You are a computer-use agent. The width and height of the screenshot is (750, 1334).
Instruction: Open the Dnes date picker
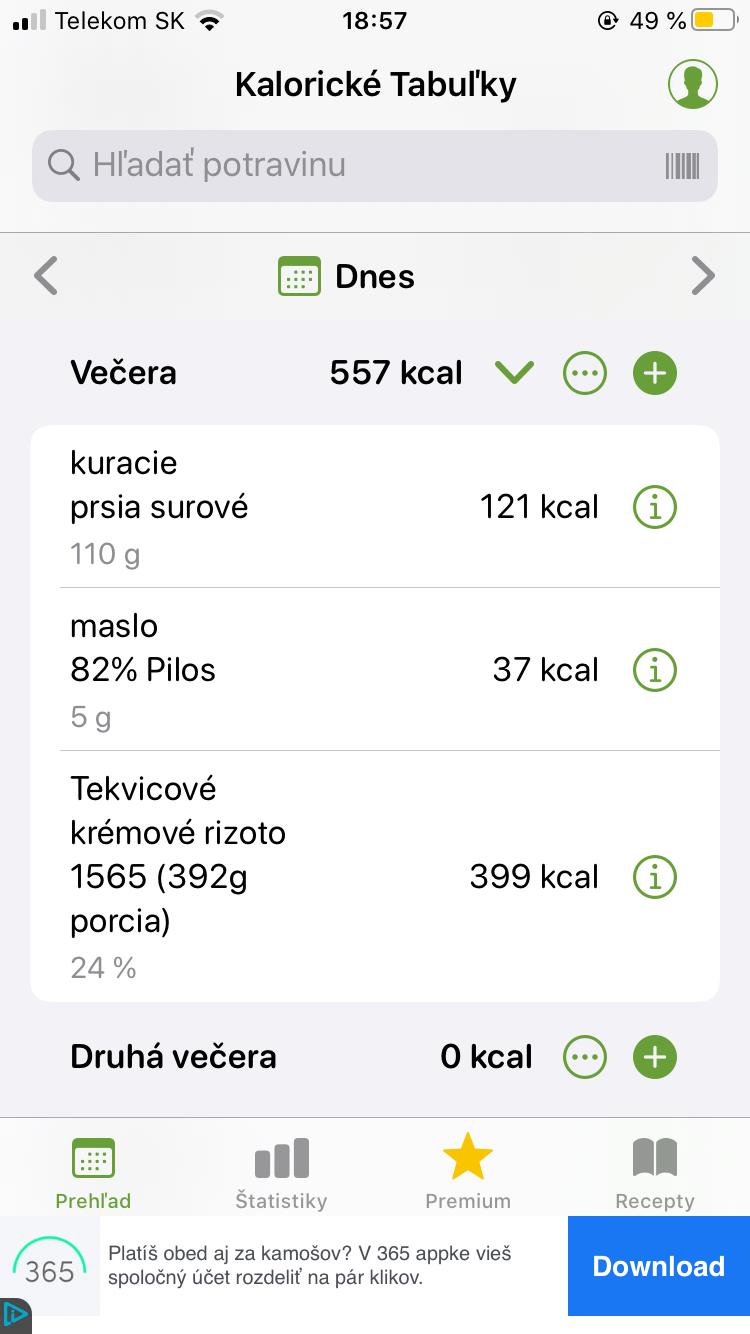pos(347,277)
